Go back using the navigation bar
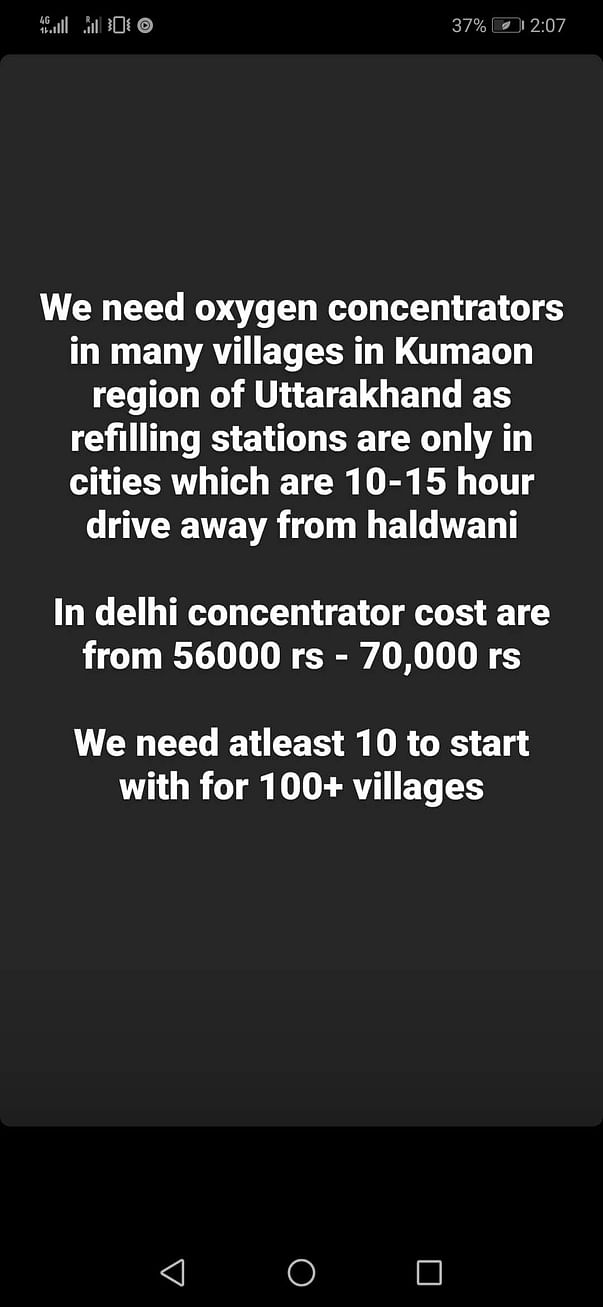 click(172, 1271)
